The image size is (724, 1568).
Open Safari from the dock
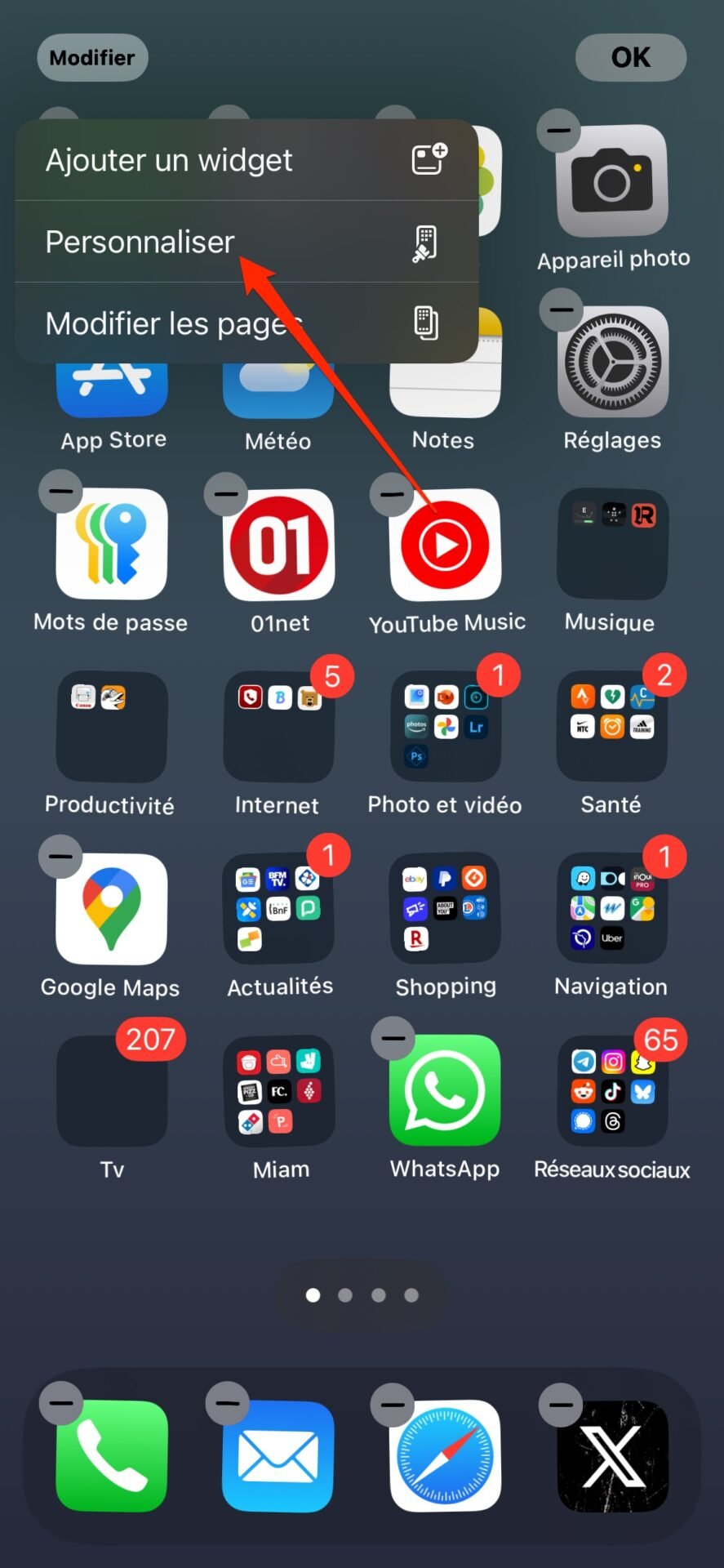pyautogui.click(x=446, y=1456)
